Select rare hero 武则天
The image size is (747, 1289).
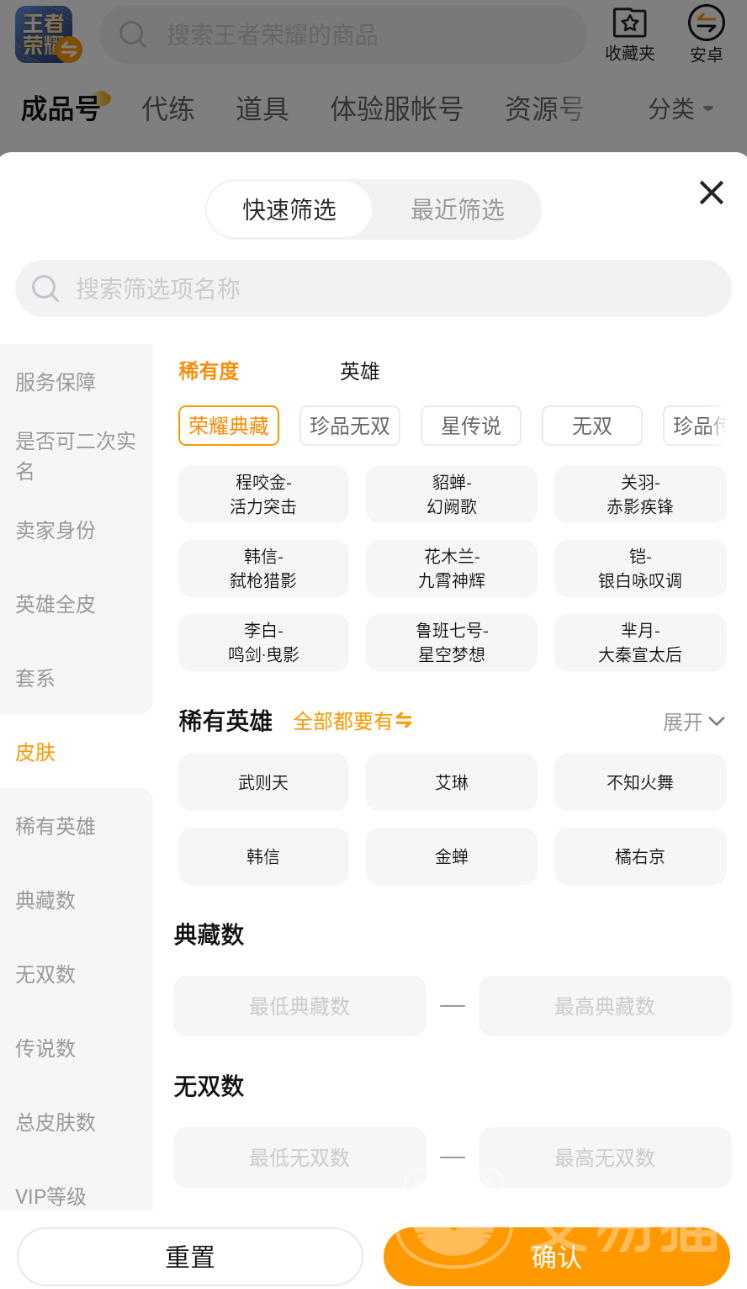264,782
